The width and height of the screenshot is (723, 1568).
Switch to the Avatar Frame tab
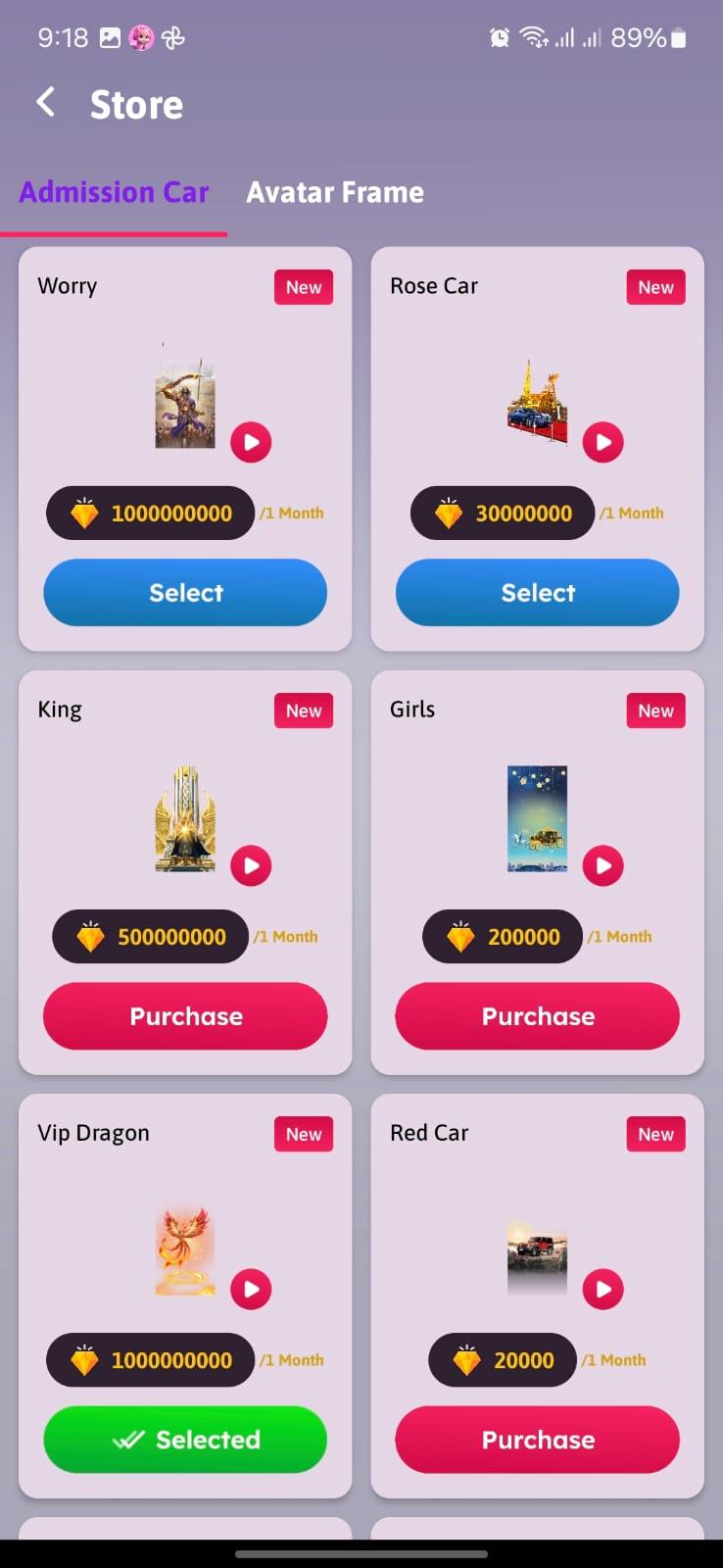coord(335,192)
